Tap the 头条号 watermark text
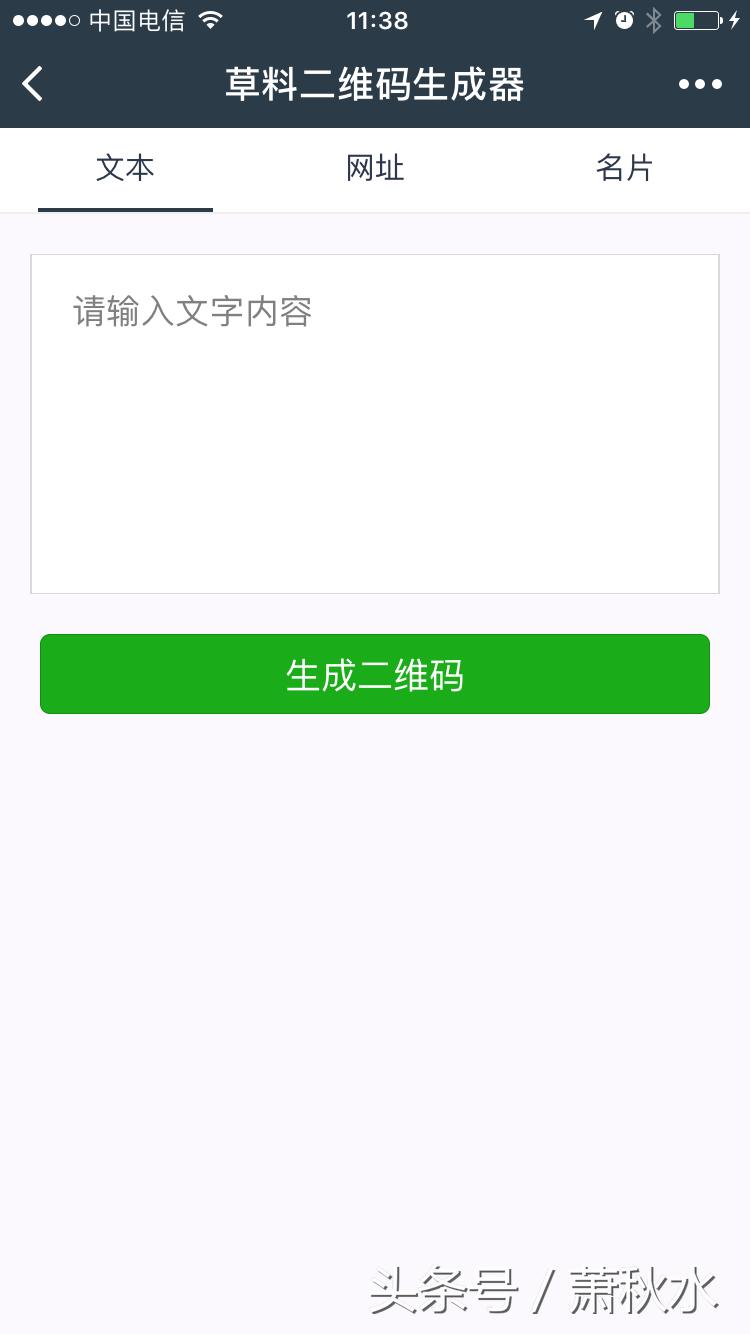The height and width of the screenshot is (1334, 750). [430, 1293]
